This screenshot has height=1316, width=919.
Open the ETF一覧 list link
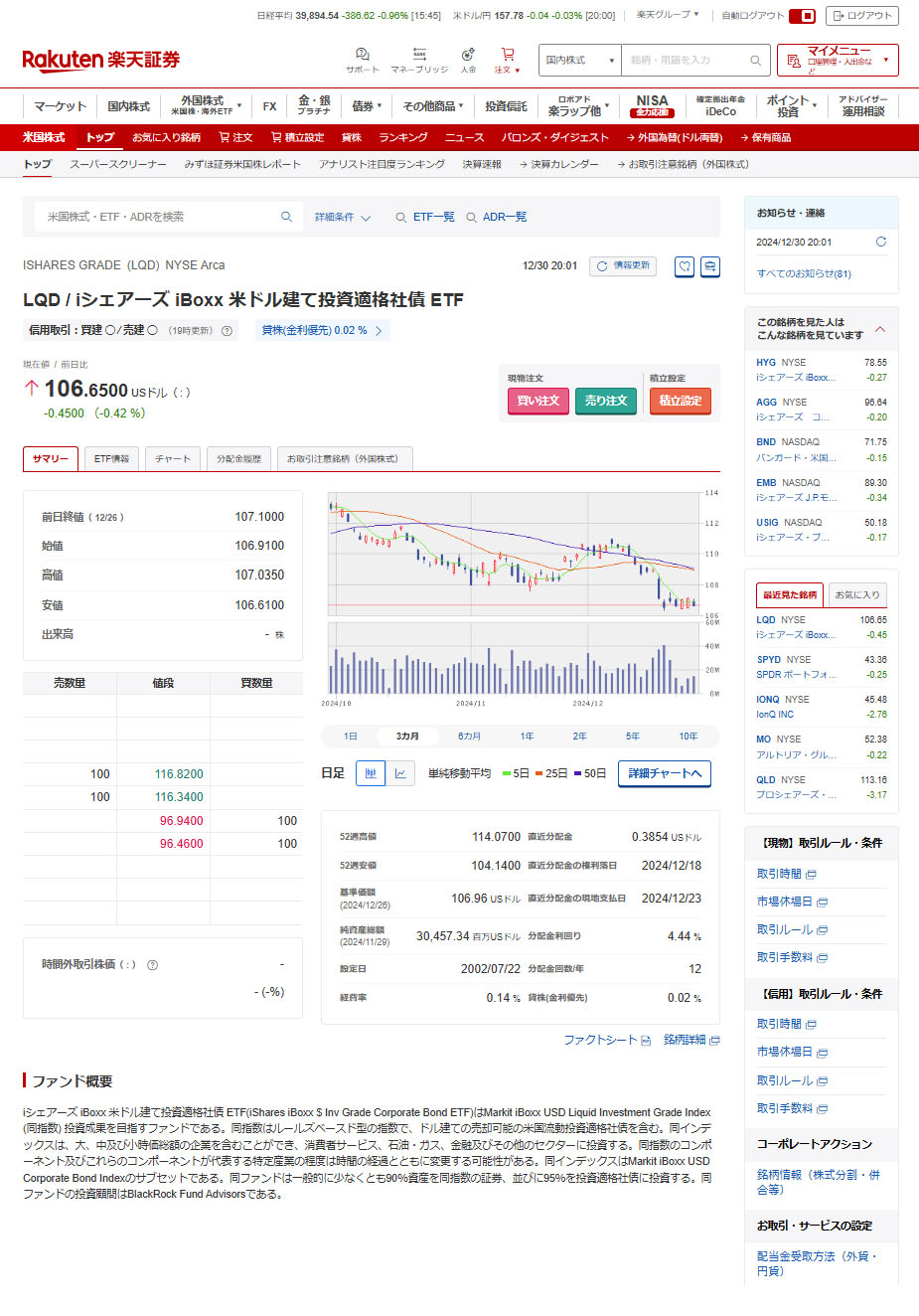[425, 217]
